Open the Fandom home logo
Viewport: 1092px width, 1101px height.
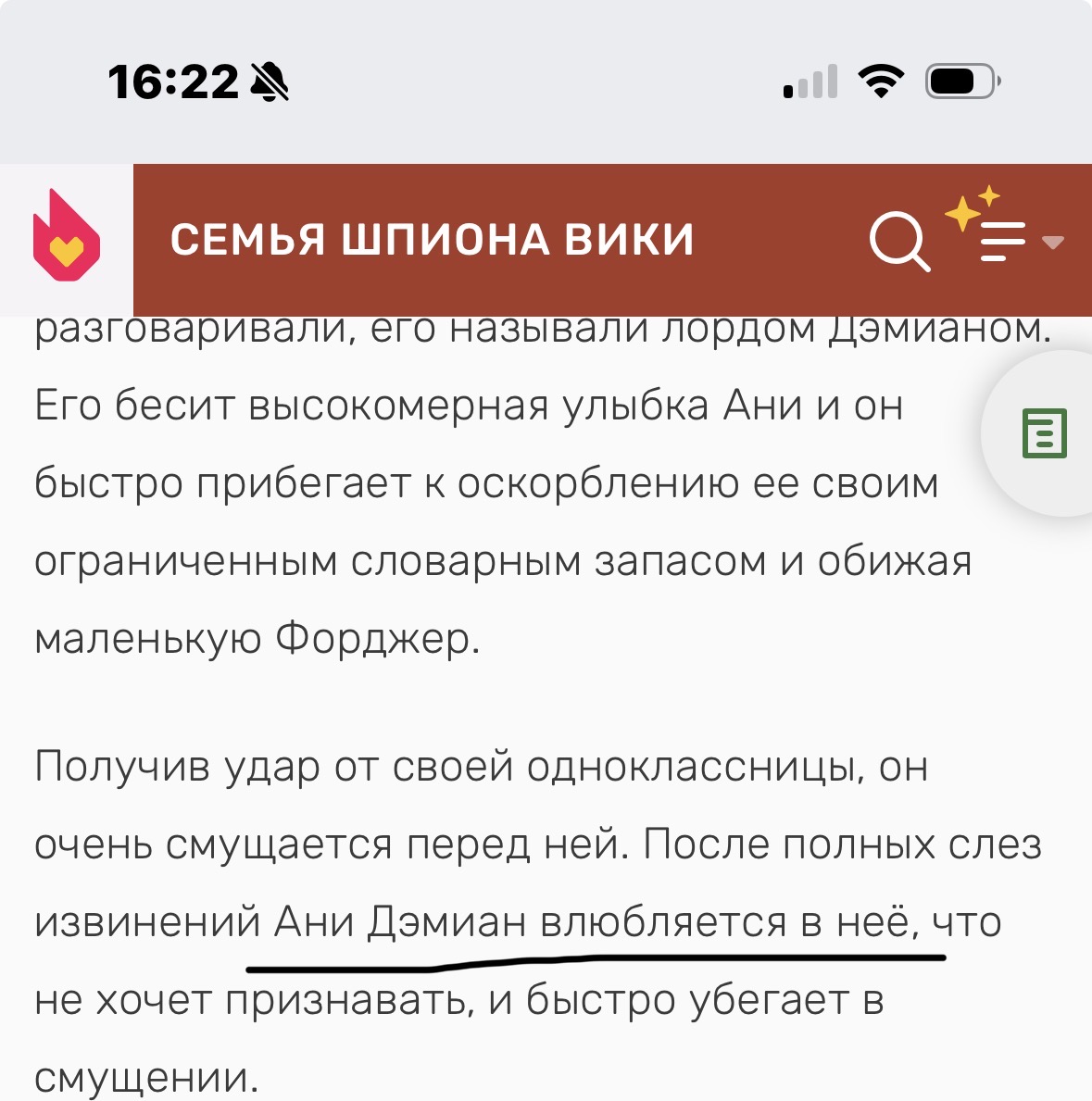click(x=66, y=239)
